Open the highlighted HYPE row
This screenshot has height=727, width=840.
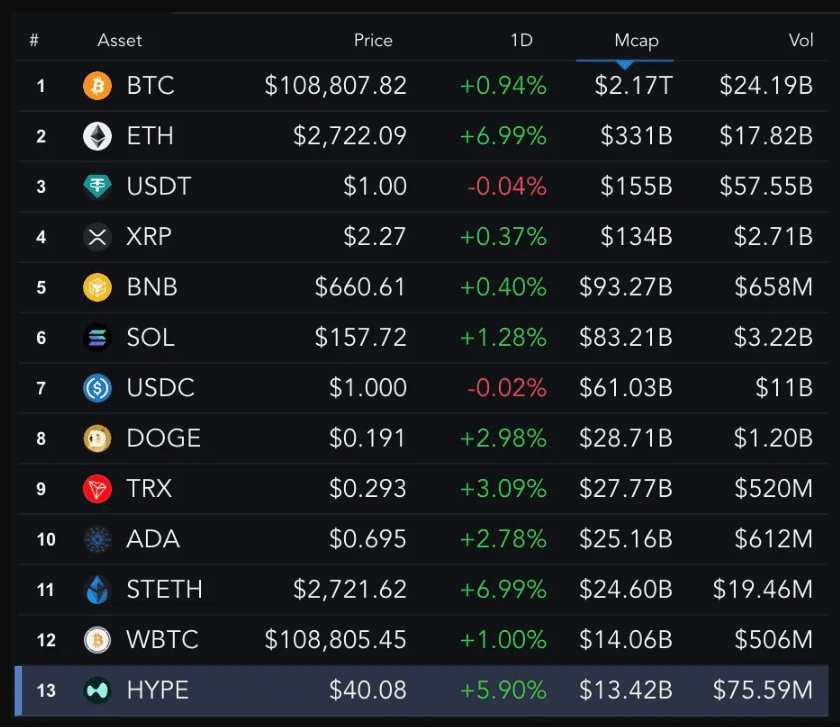coord(157,690)
